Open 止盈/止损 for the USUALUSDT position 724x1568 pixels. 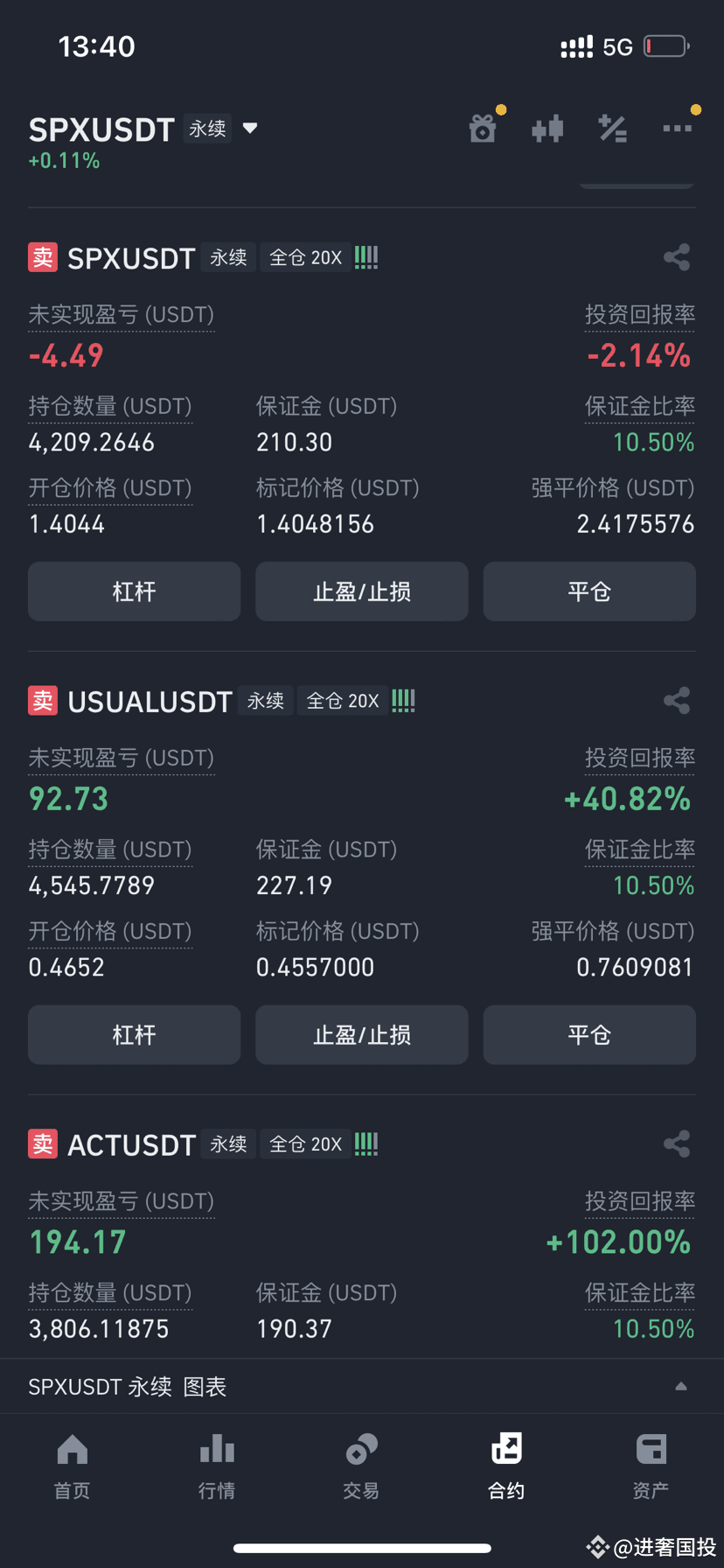[x=361, y=1034]
